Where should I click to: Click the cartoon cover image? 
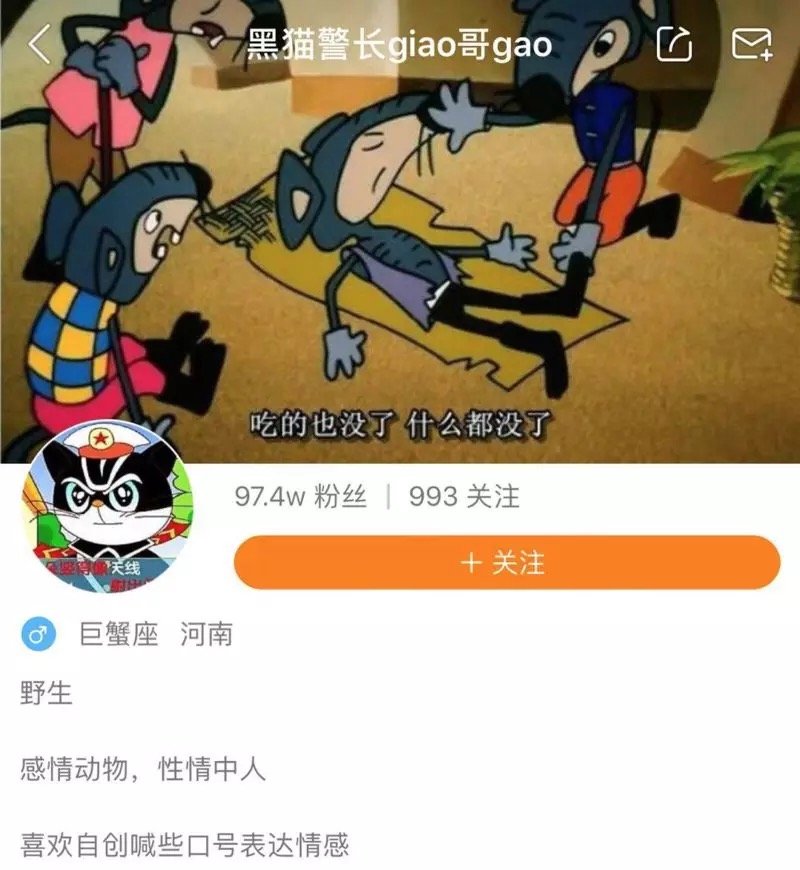point(400,220)
